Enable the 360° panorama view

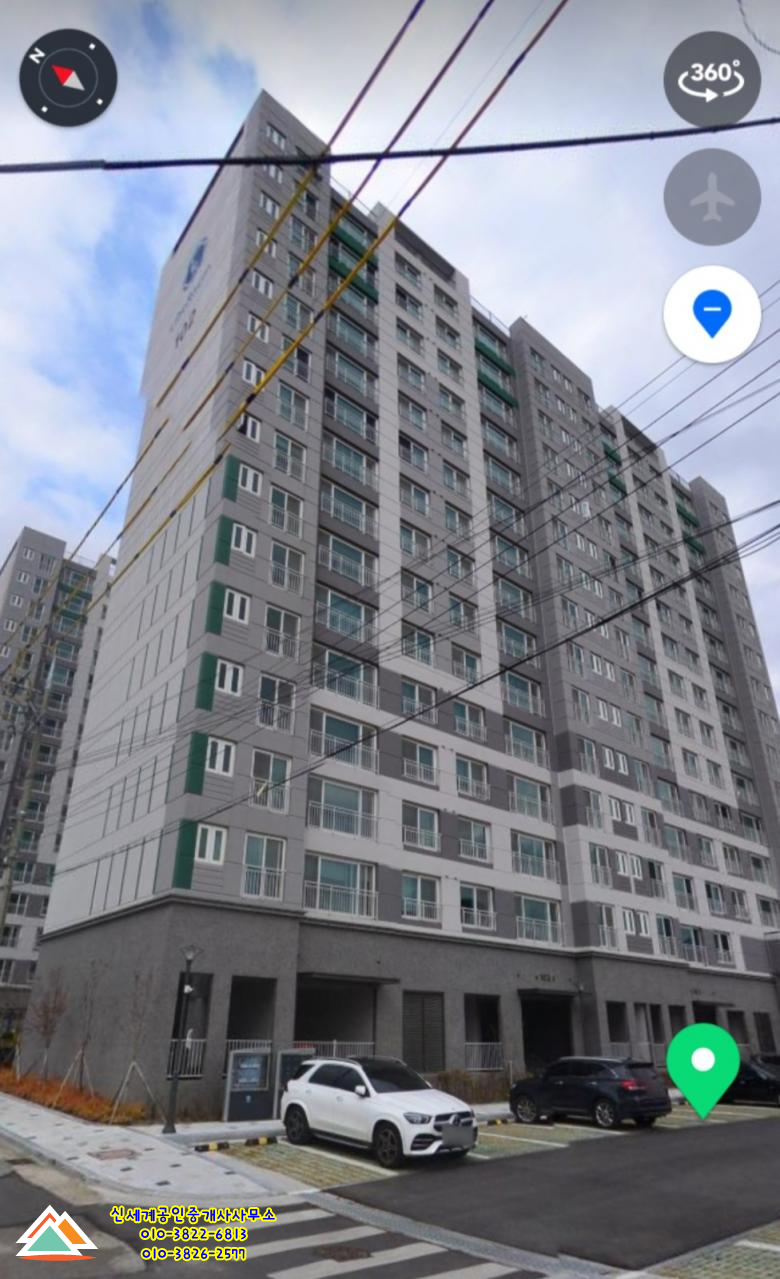pos(712,79)
